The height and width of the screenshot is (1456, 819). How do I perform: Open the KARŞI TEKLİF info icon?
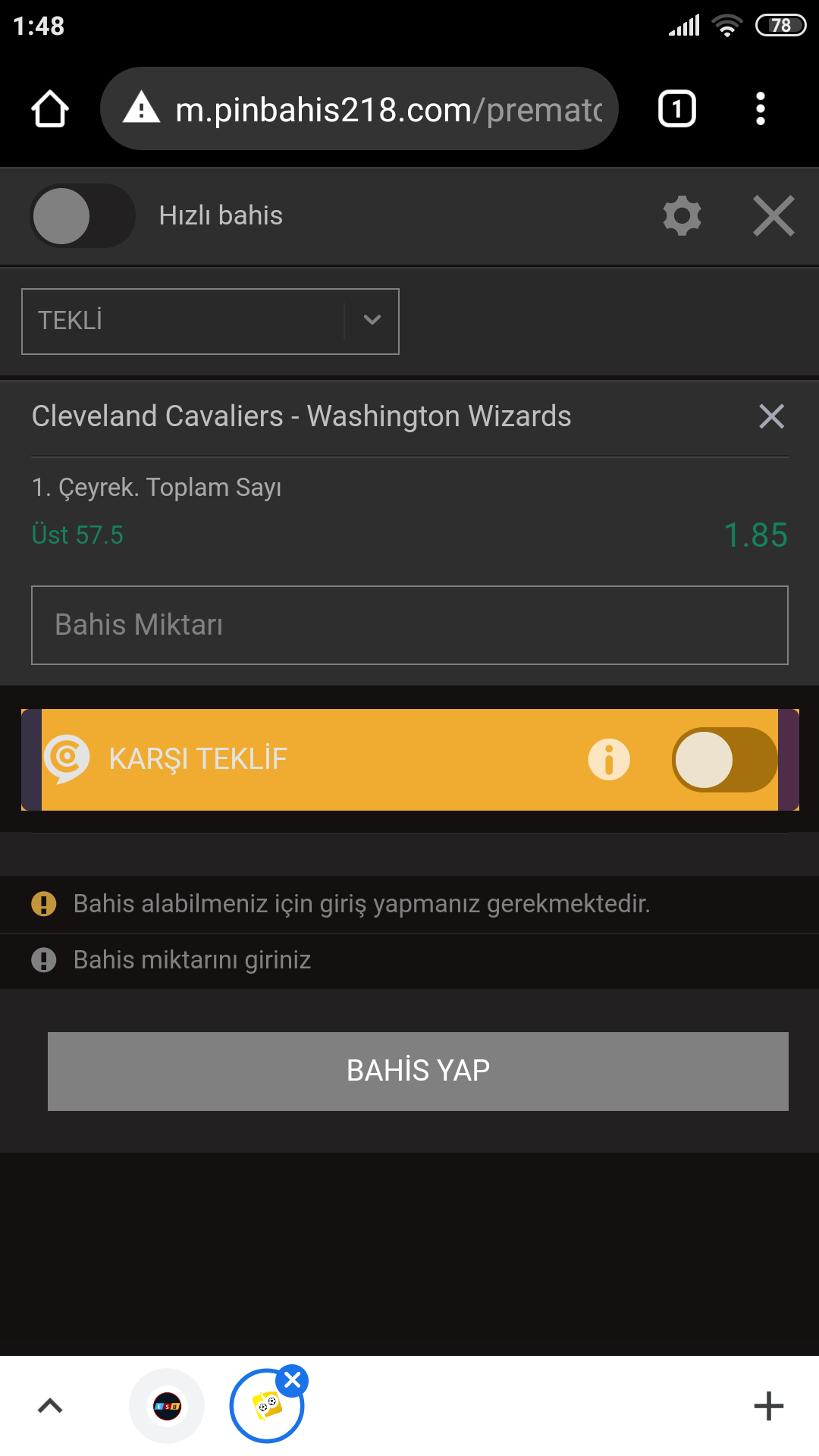pos(609,760)
